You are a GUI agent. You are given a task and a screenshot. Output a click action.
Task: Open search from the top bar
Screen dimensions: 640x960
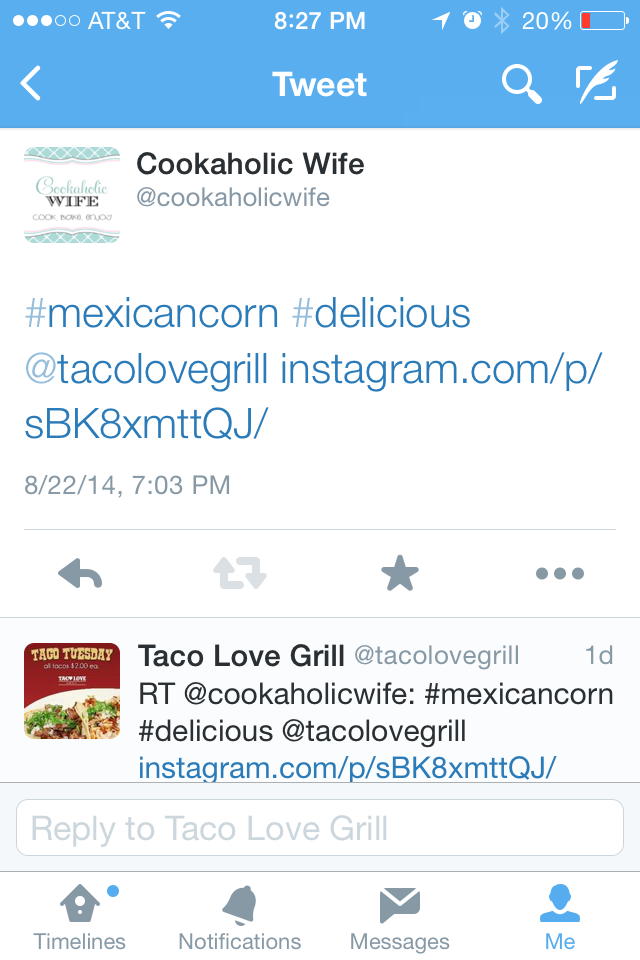point(520,85)
